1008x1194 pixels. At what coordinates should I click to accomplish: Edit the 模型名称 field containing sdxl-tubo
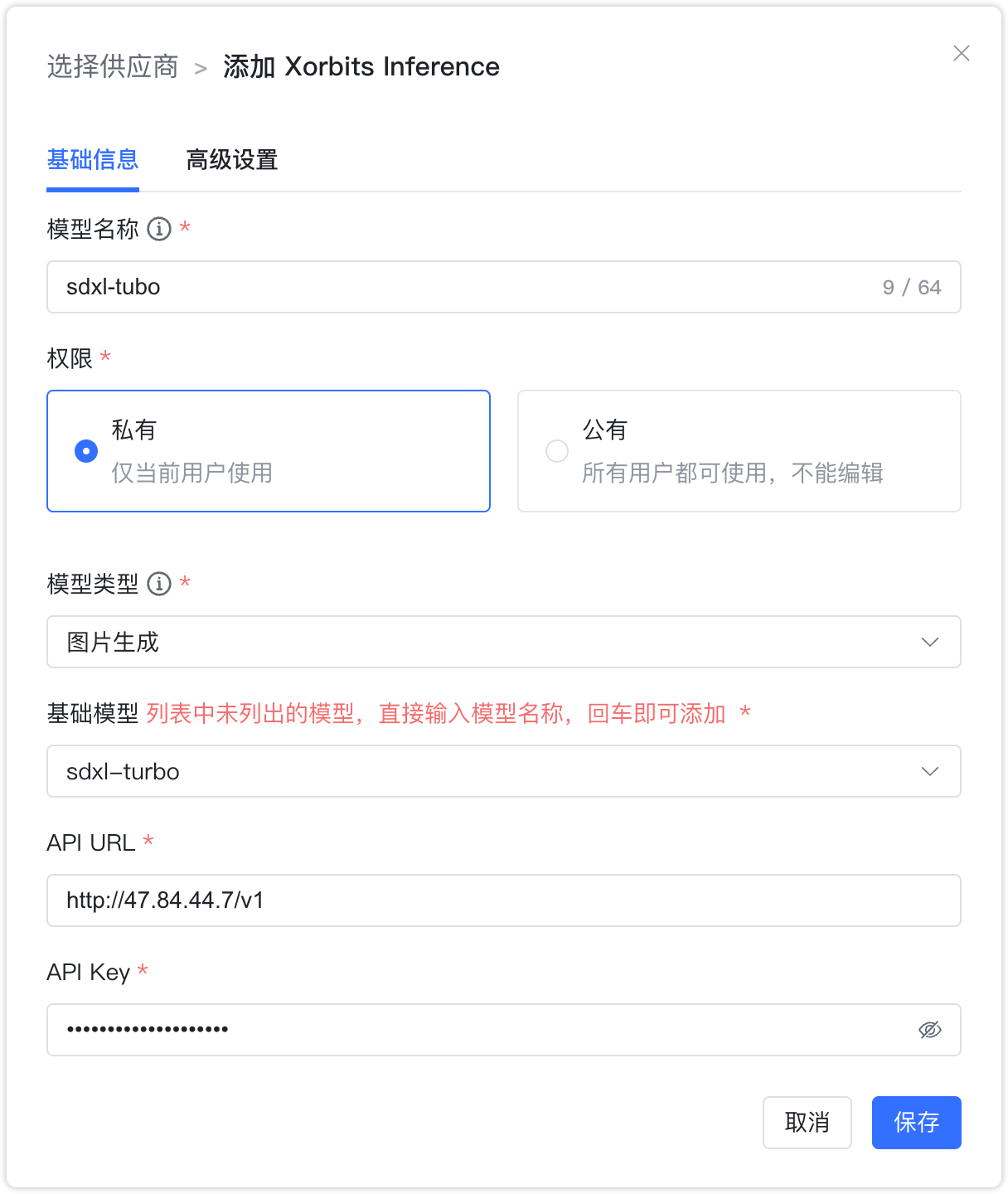click(x=464, y=287)
